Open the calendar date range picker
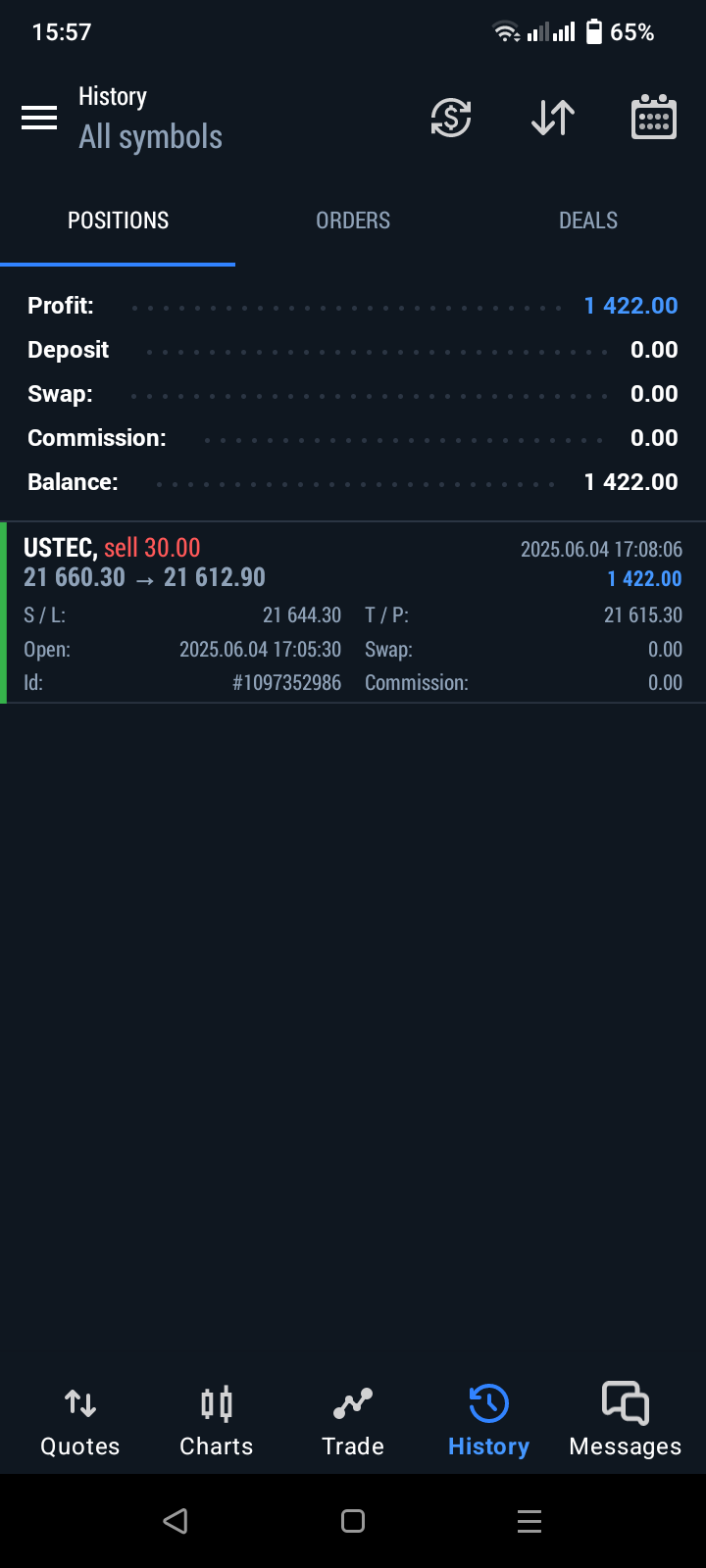Viewport: 706px width, 1568px height. 653,119
